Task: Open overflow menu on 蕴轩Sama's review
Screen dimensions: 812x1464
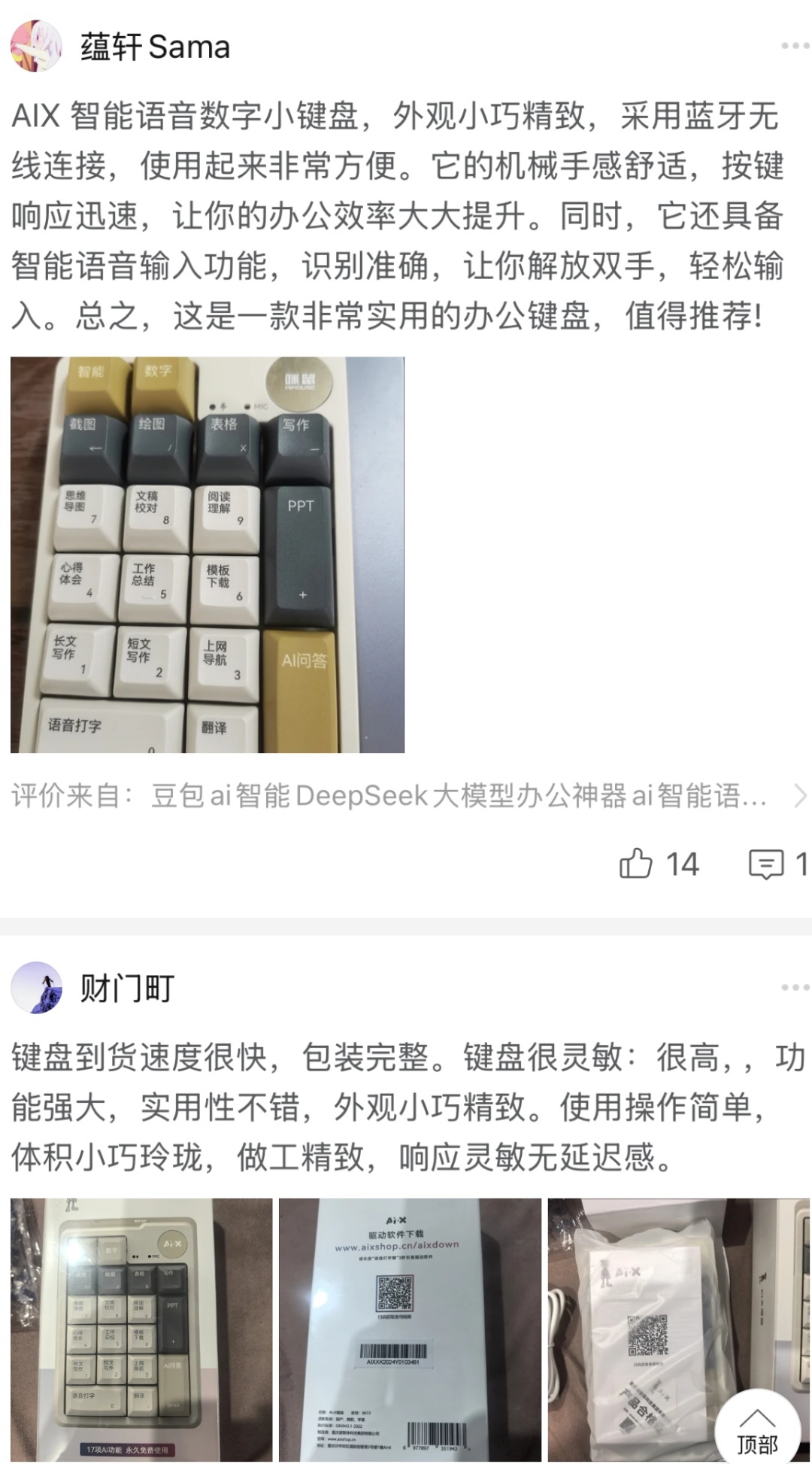Action: click(794, 47)
